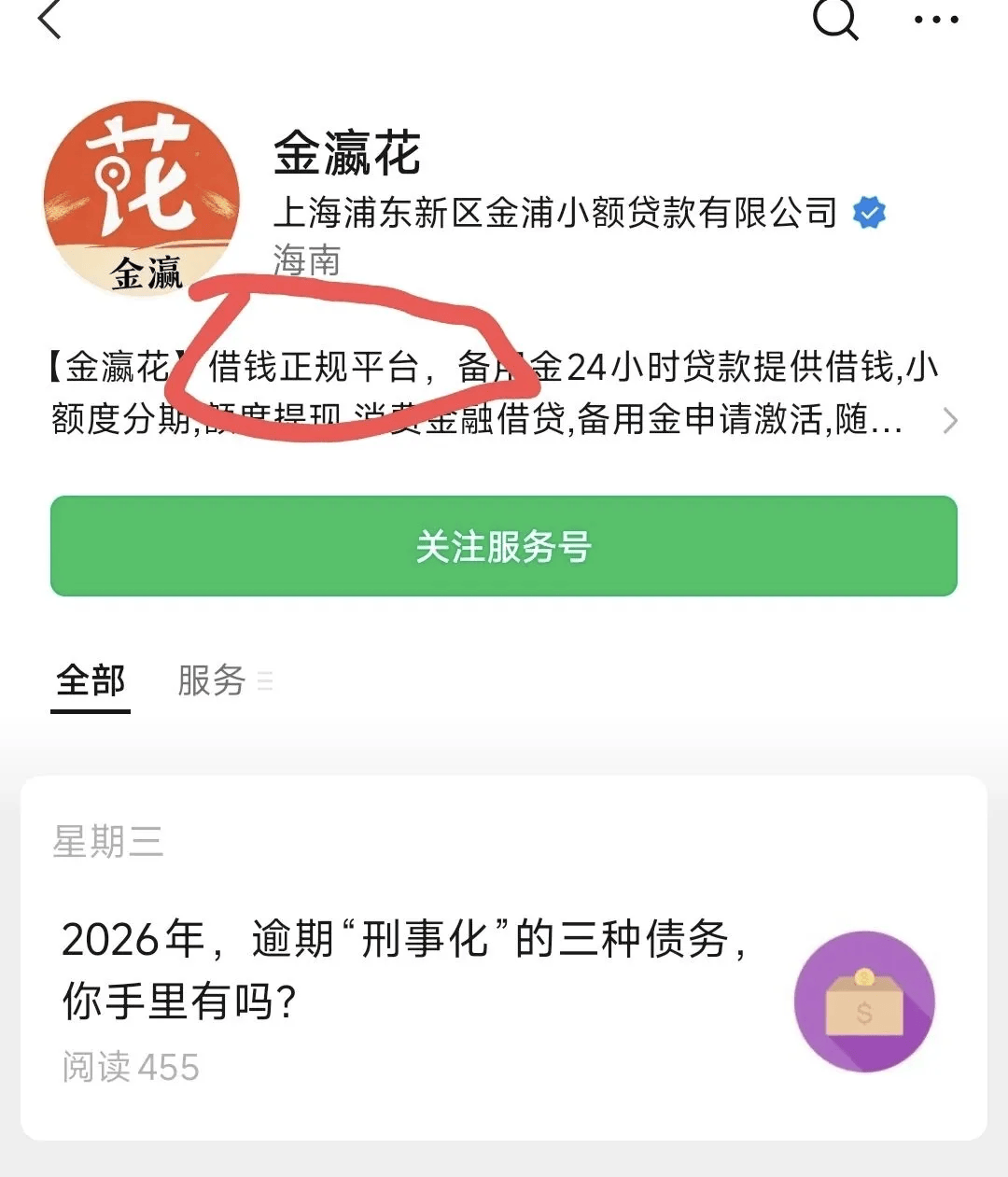Go back using the top-left arrow

click(50, 19)
